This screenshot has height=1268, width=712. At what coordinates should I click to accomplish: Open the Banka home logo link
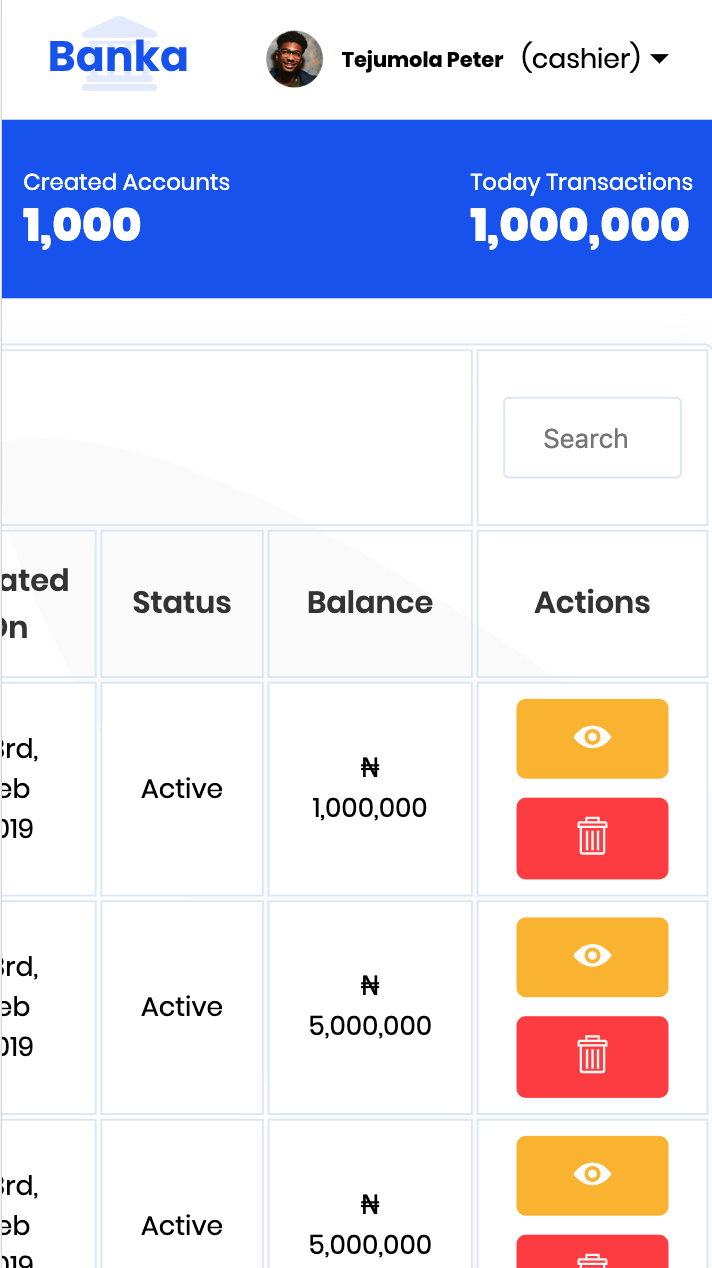click(x=118, y=56)
